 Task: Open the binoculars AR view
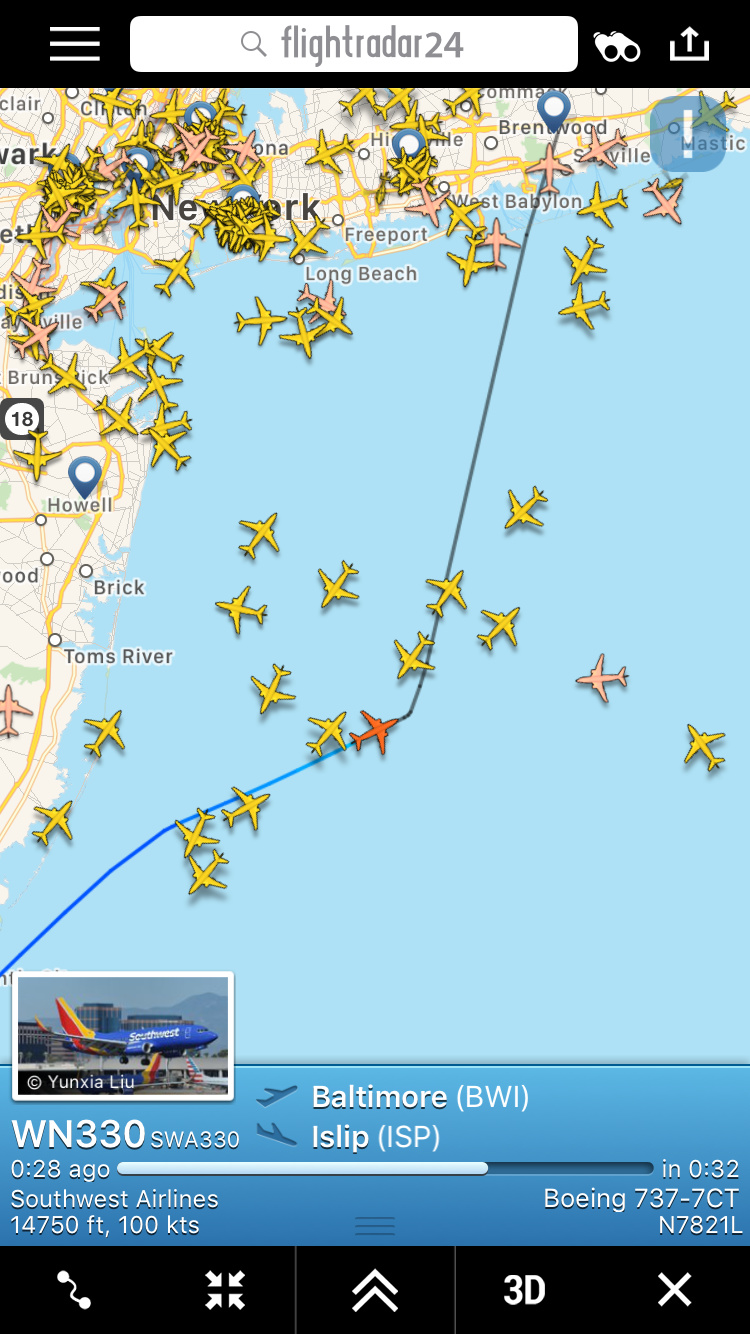pos(617,46)
